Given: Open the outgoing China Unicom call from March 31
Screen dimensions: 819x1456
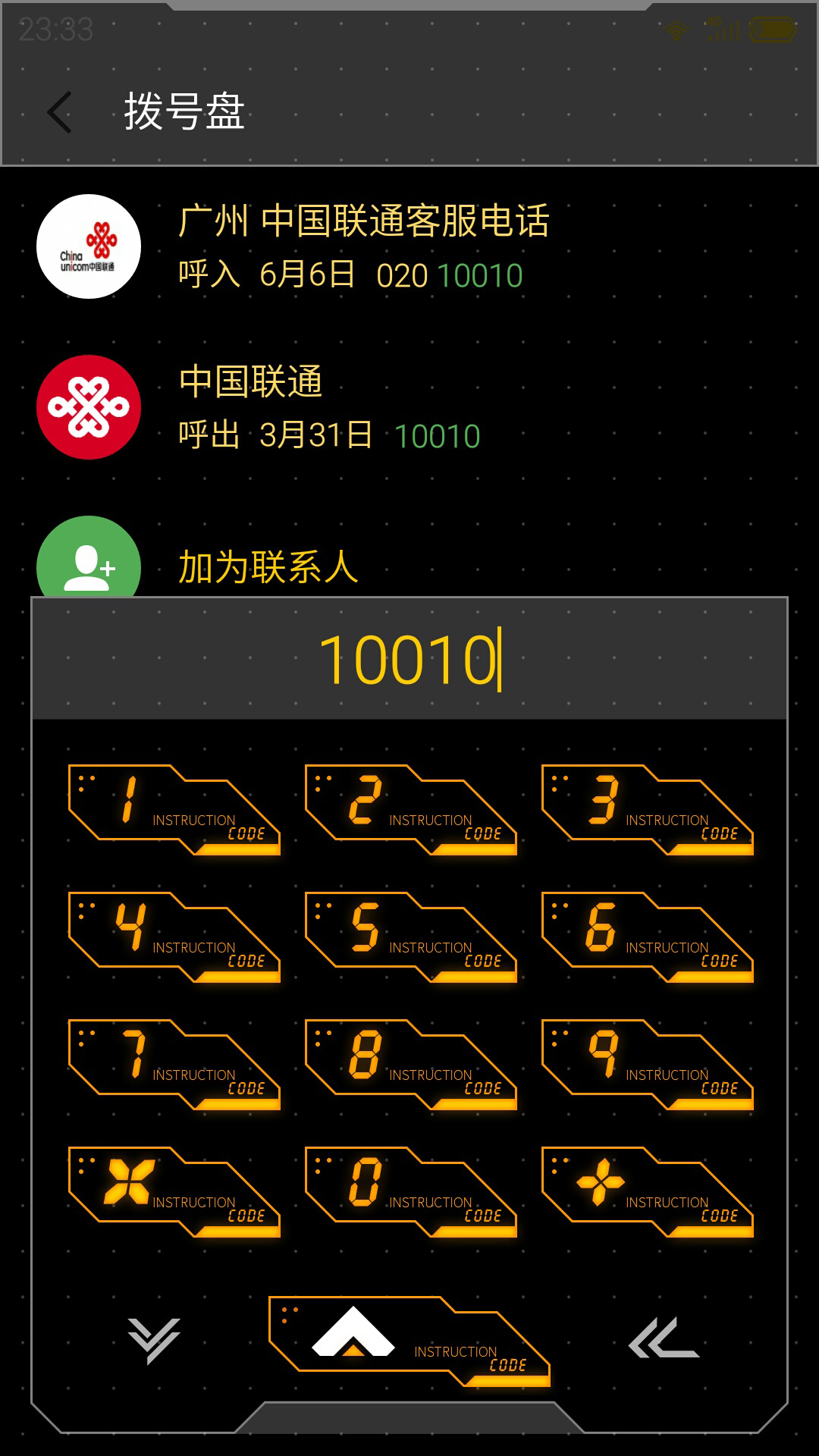Looking at the screenshot, I should tap(409, 407).
